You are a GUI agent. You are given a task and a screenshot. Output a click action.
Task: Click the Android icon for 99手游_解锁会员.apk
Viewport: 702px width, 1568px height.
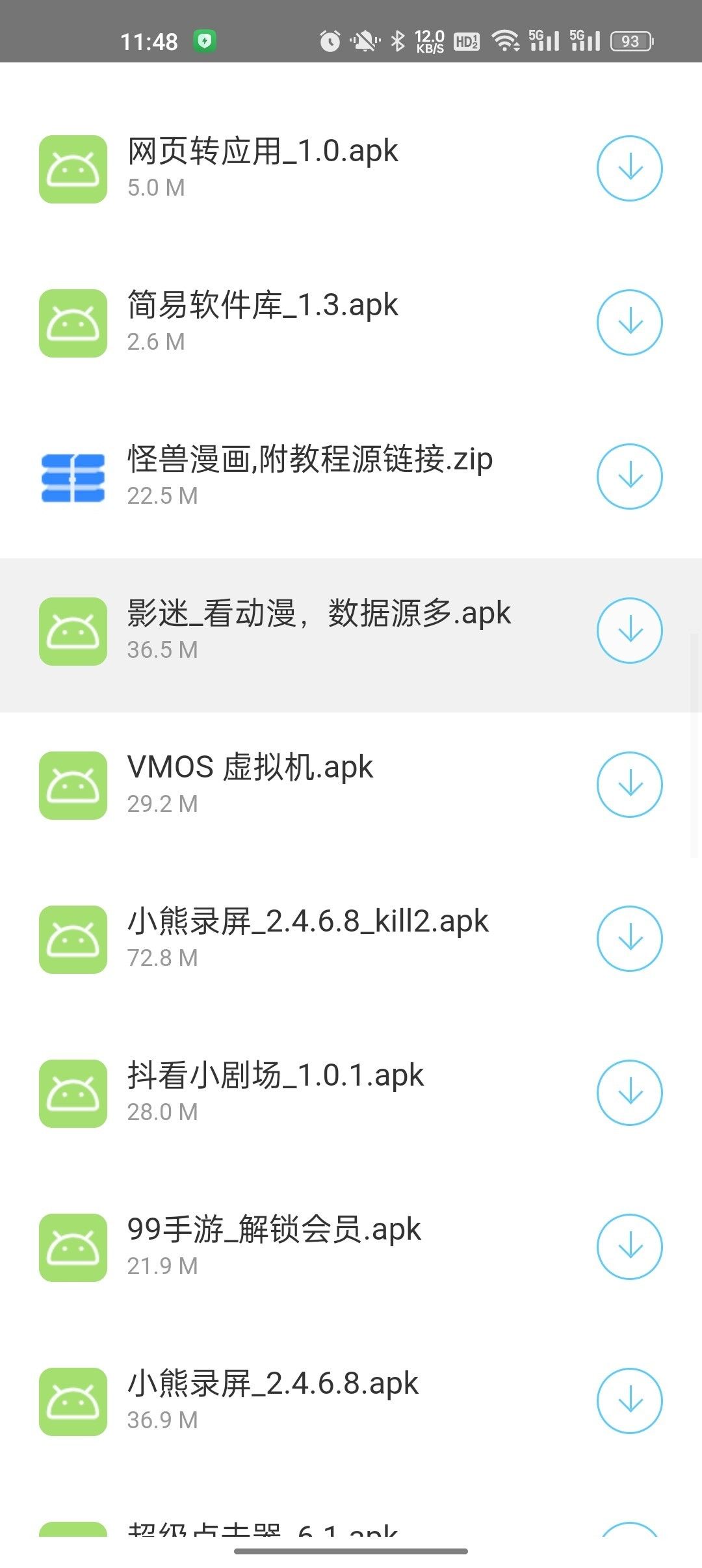73,1246
